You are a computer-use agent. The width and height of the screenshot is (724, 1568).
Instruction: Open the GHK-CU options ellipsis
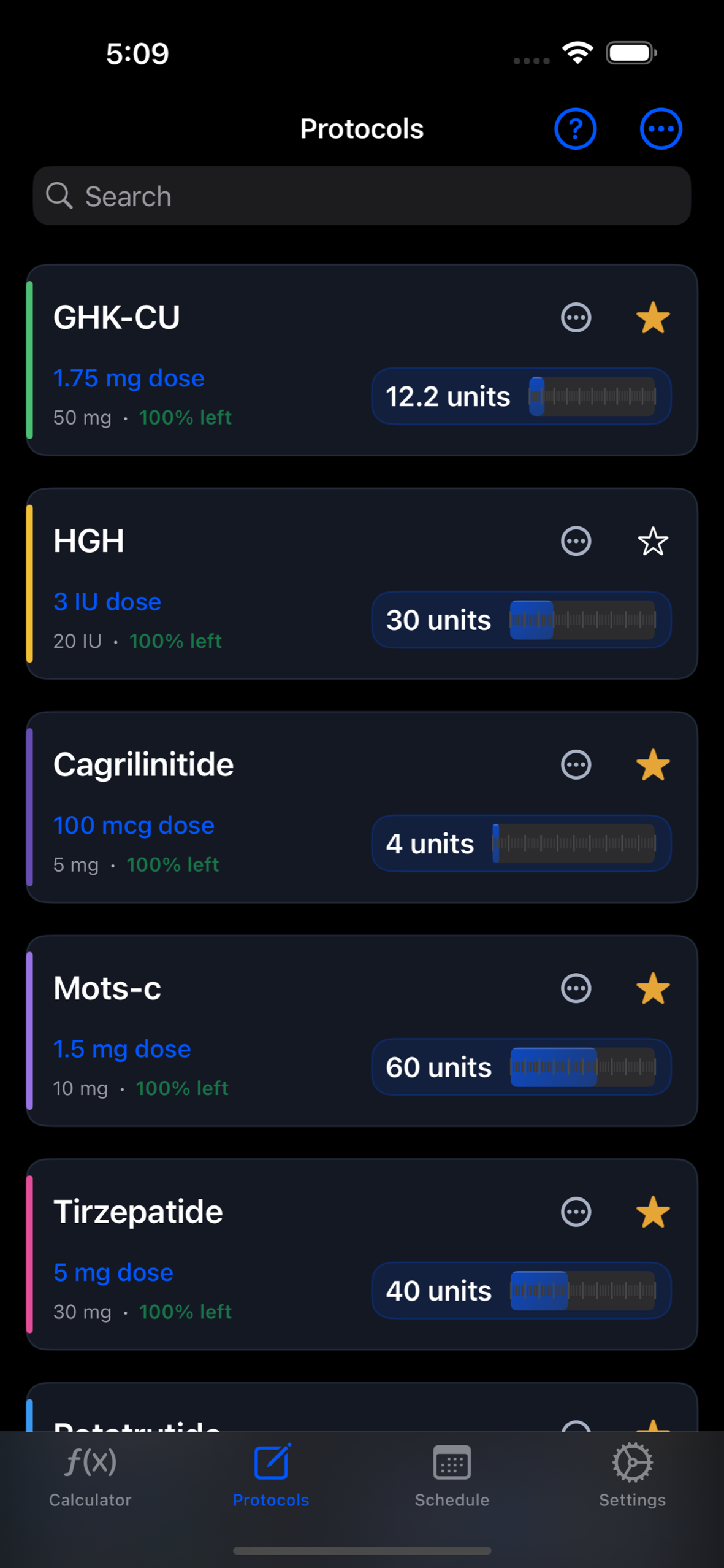576,317
